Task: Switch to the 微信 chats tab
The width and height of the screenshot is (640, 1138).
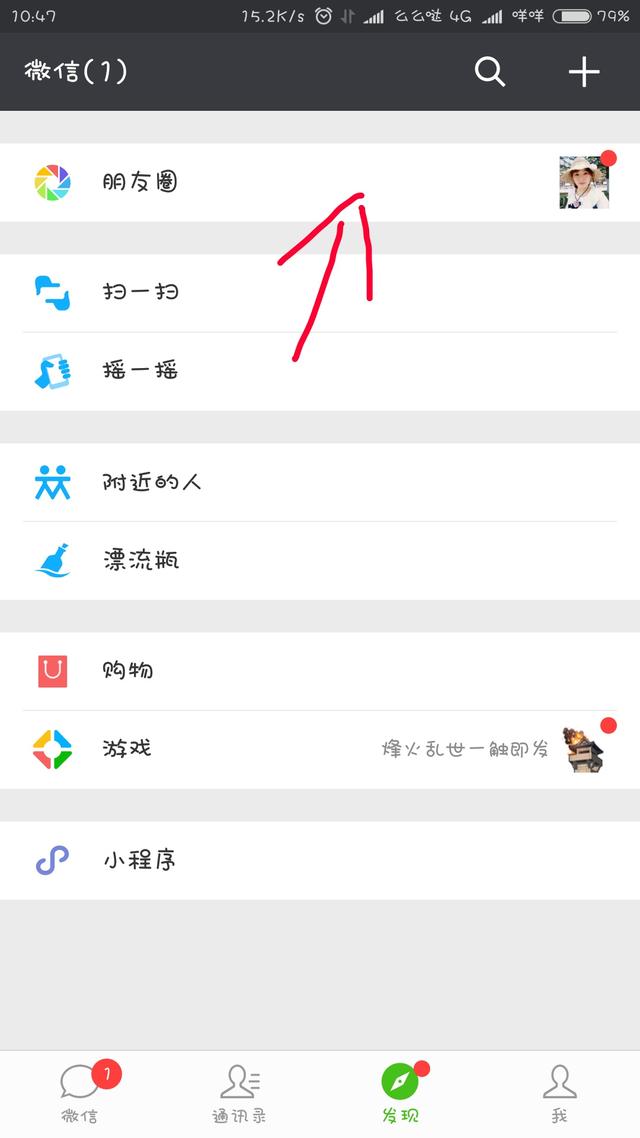Action: pos(80,1094)
